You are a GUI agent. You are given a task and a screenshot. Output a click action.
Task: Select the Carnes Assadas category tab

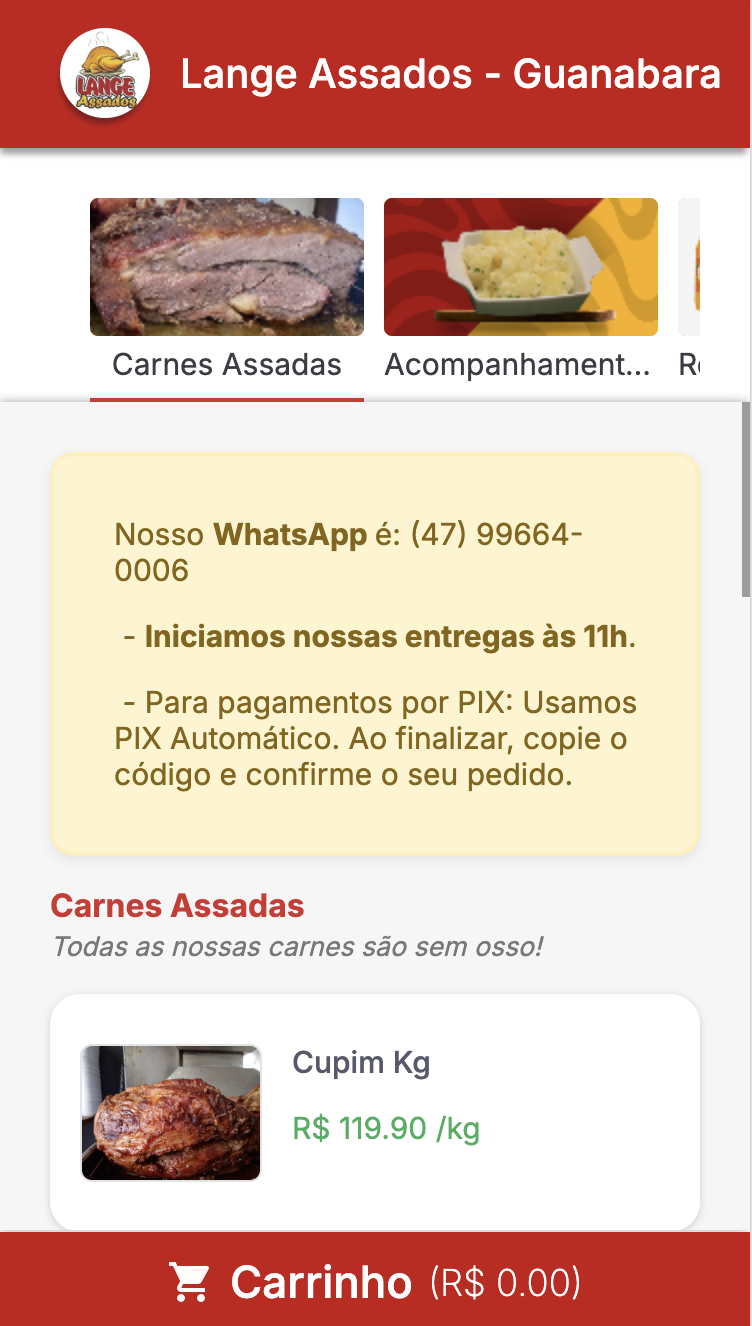click(226, 365)
